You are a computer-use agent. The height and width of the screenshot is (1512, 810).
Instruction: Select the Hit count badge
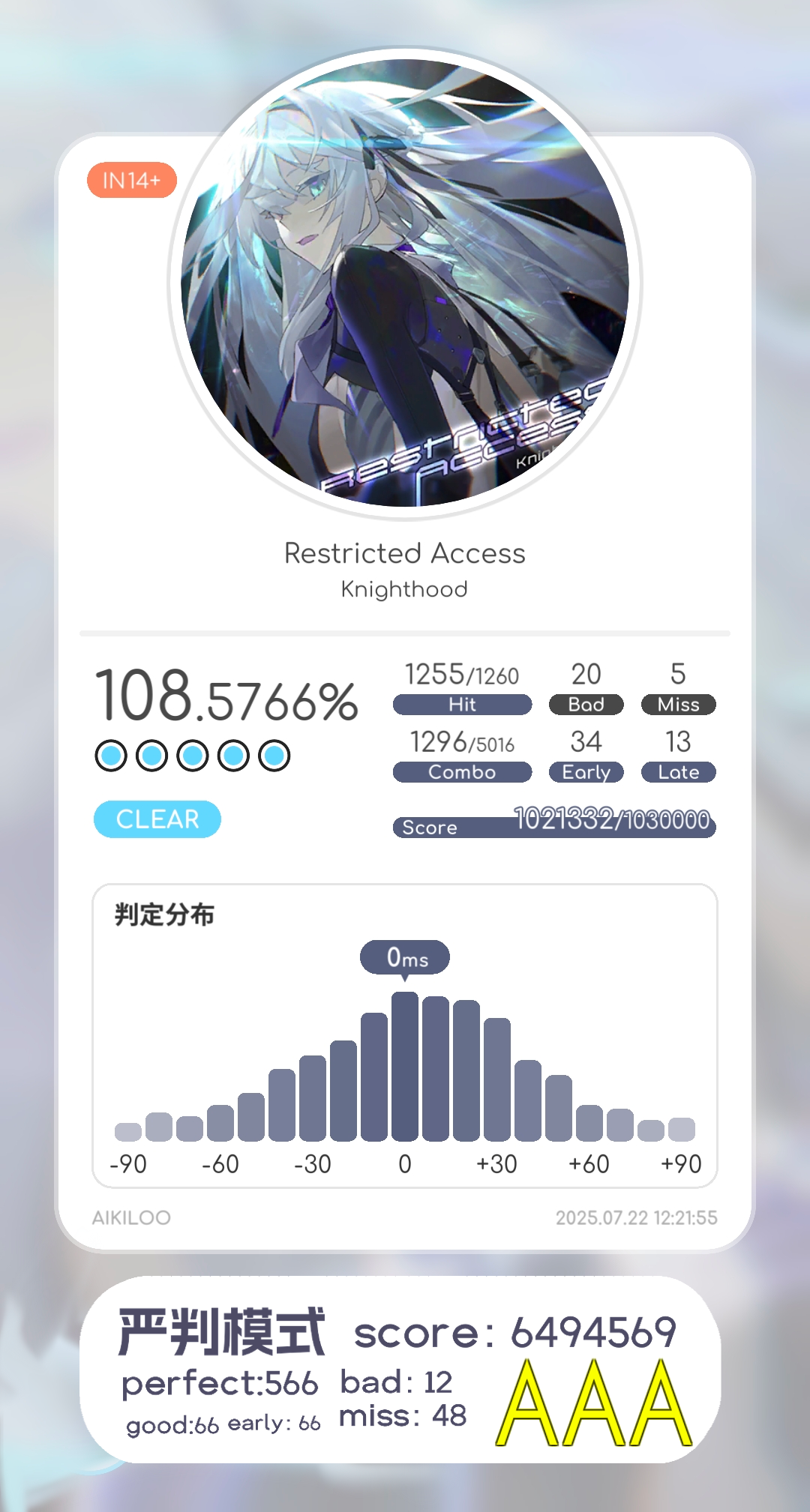462,705
